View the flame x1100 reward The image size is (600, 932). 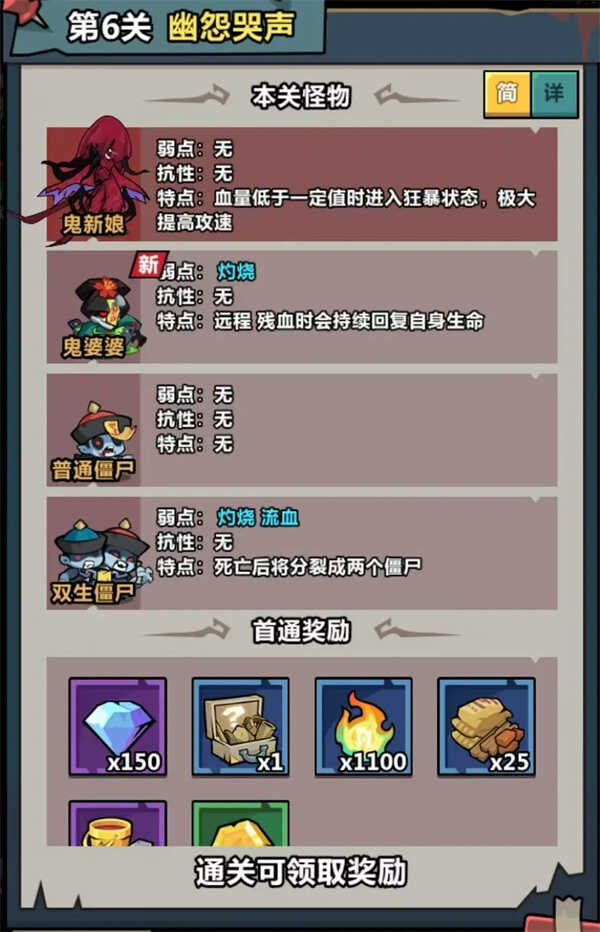point(363,727)
